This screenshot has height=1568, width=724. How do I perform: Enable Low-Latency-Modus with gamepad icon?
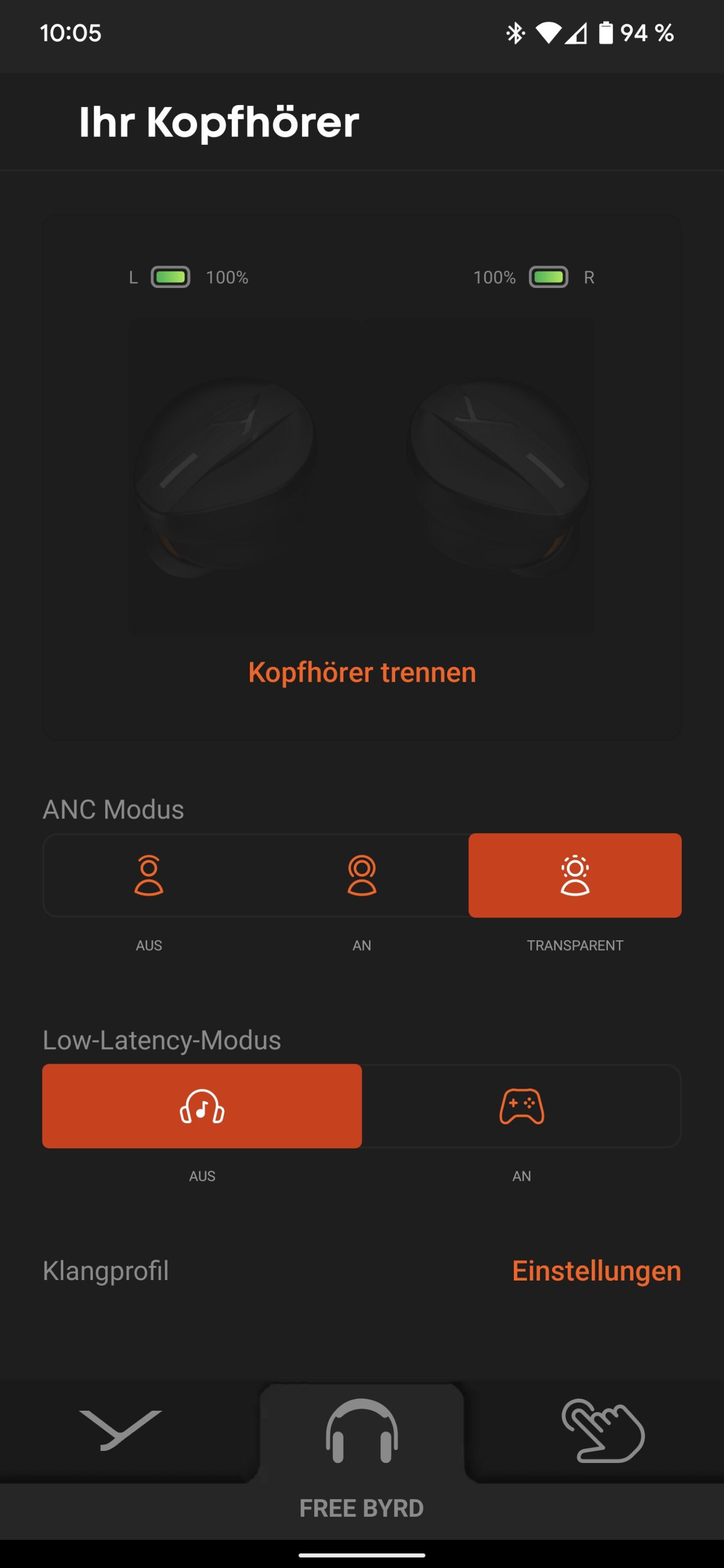(521, 1106)
